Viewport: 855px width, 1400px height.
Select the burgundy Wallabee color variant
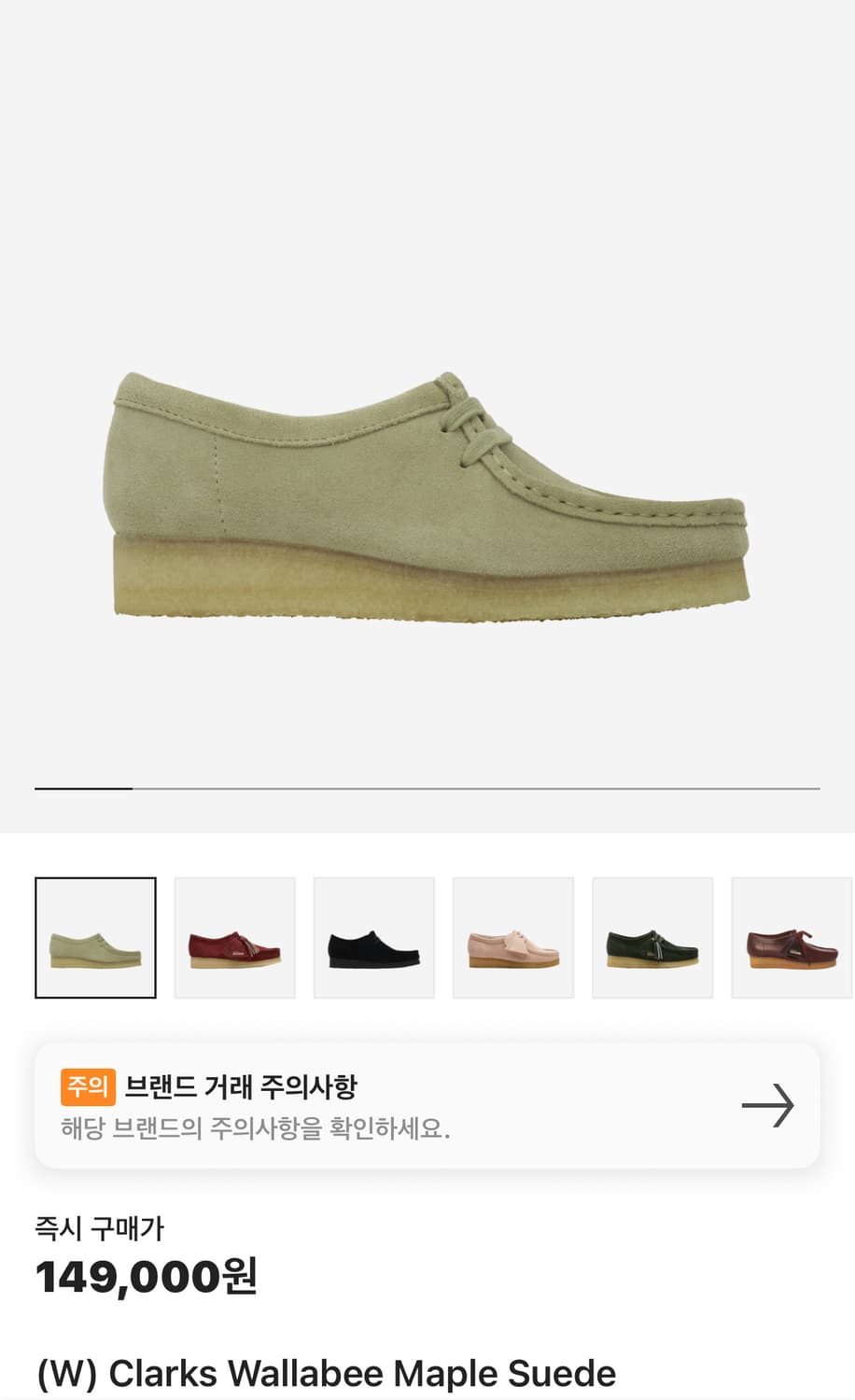234,937
